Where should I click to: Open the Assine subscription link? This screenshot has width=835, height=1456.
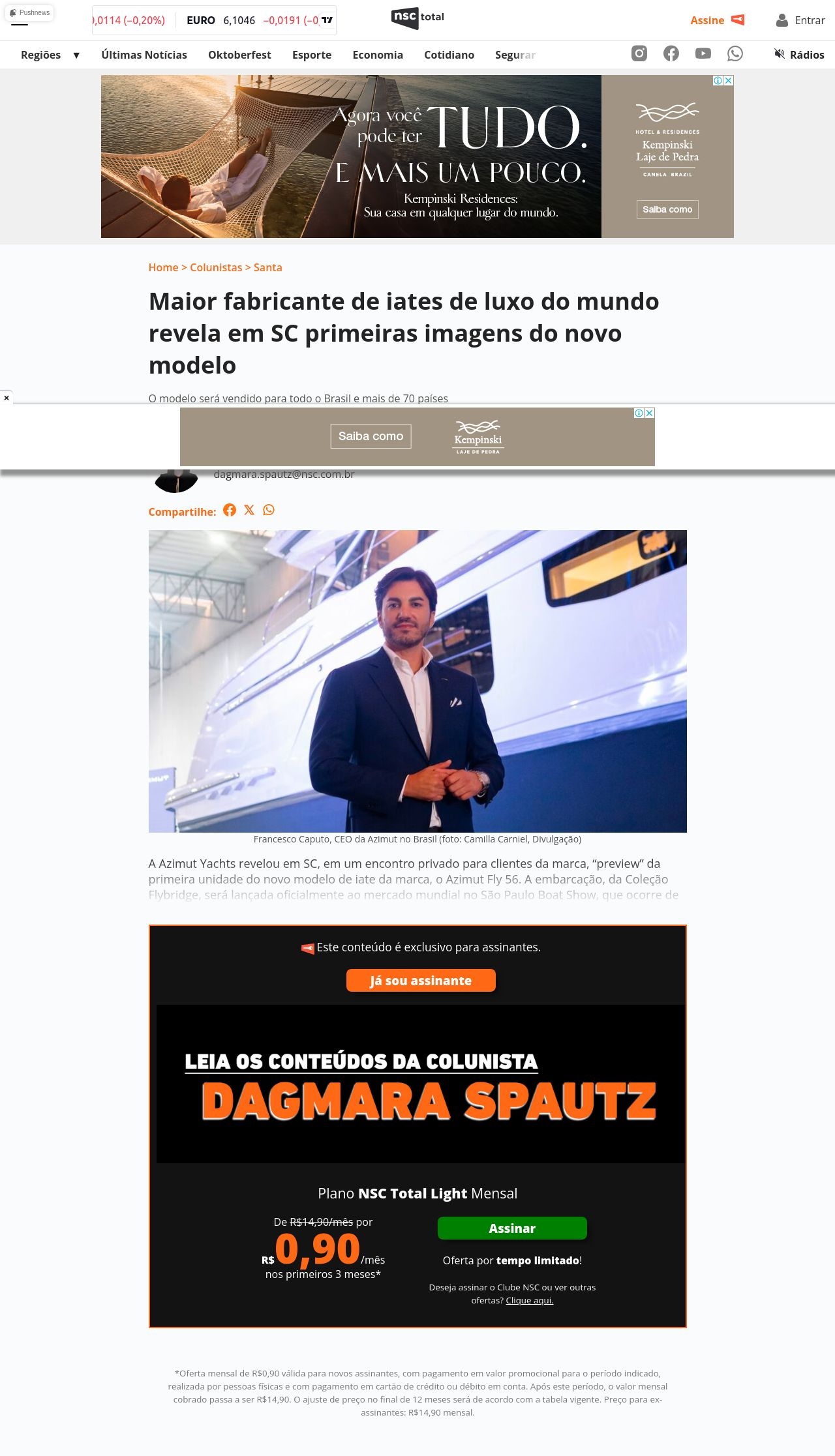pyautogui.click(x=716, y=20)
